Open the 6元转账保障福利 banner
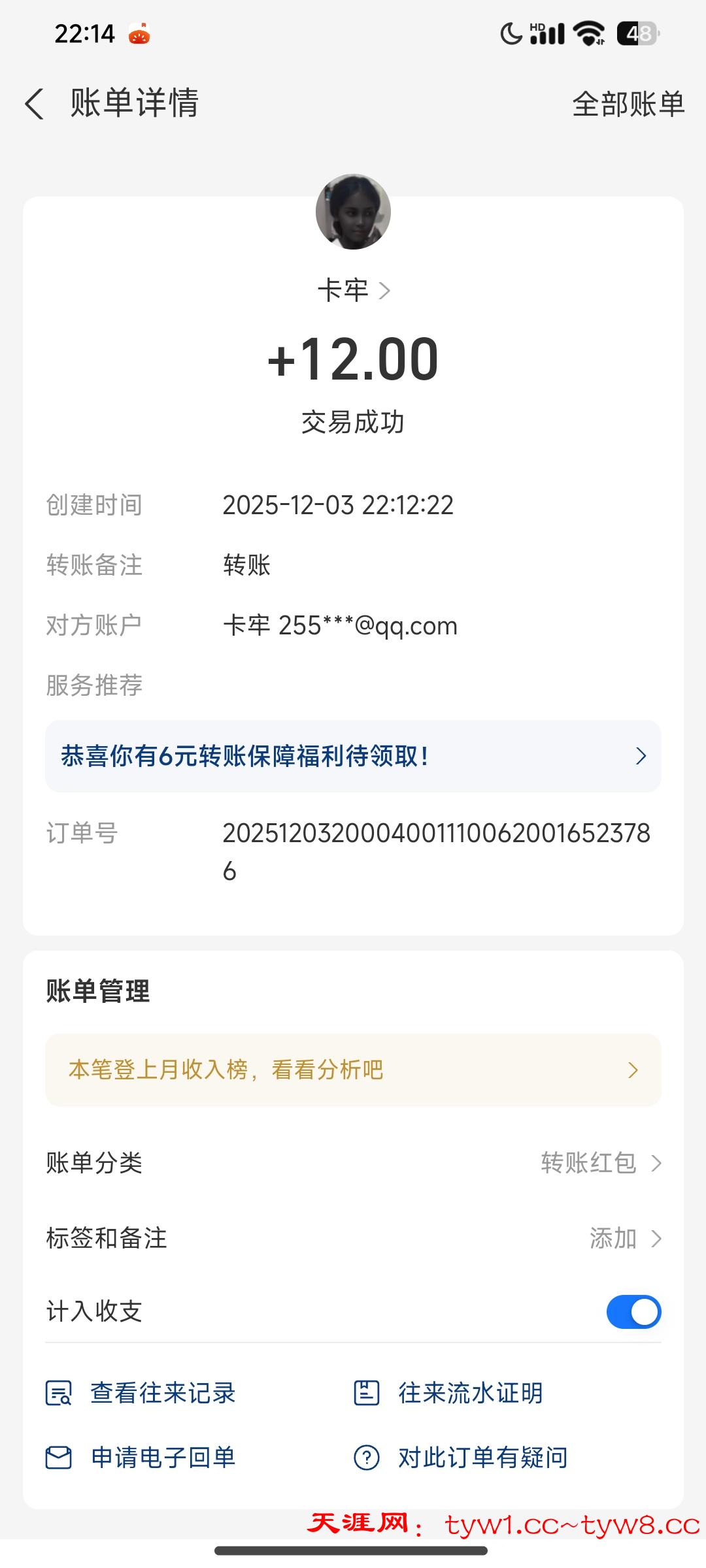Image resolution: width=706 pixels, height=1568 pixels. 353,756
